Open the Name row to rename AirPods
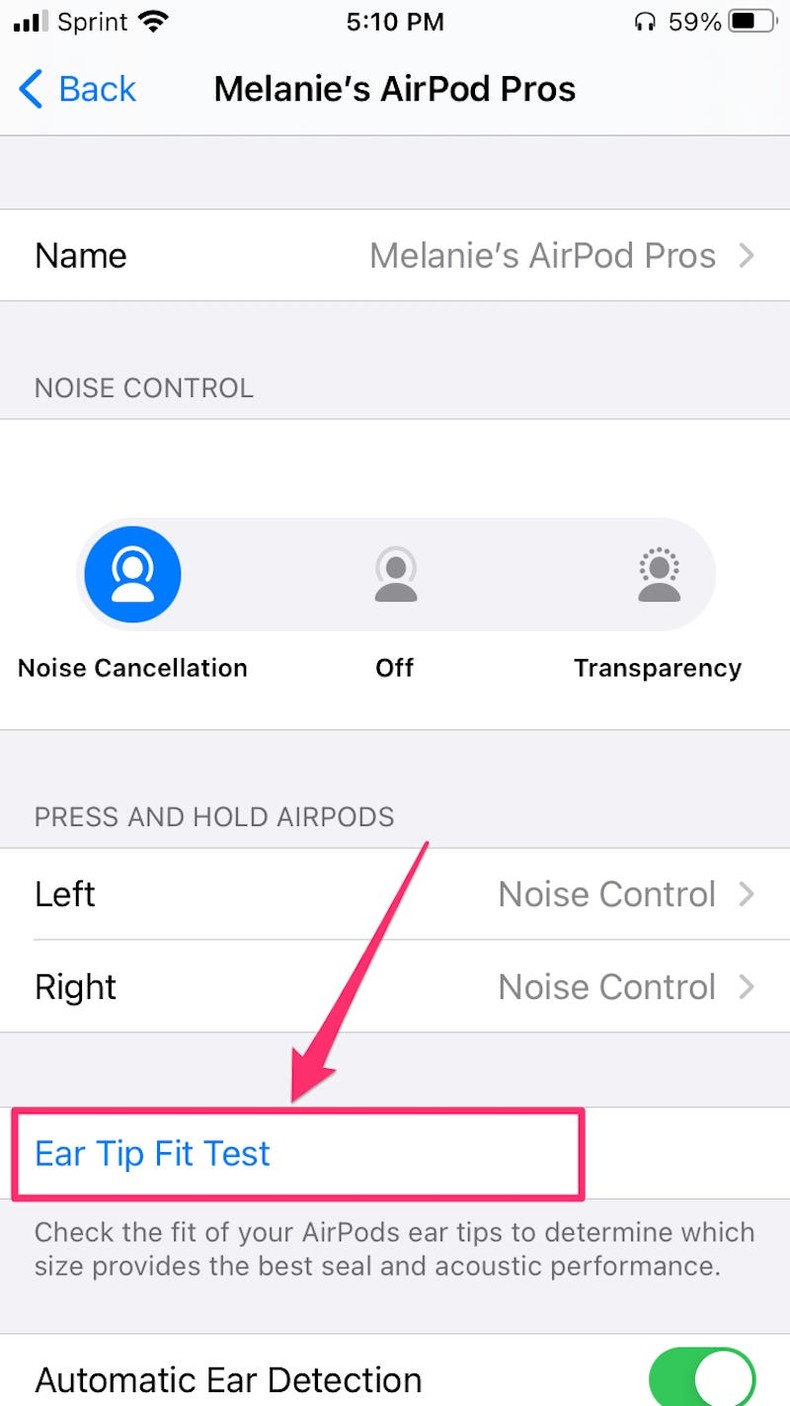This screenshot has height=1406, width=790. (x=395, y=256)
